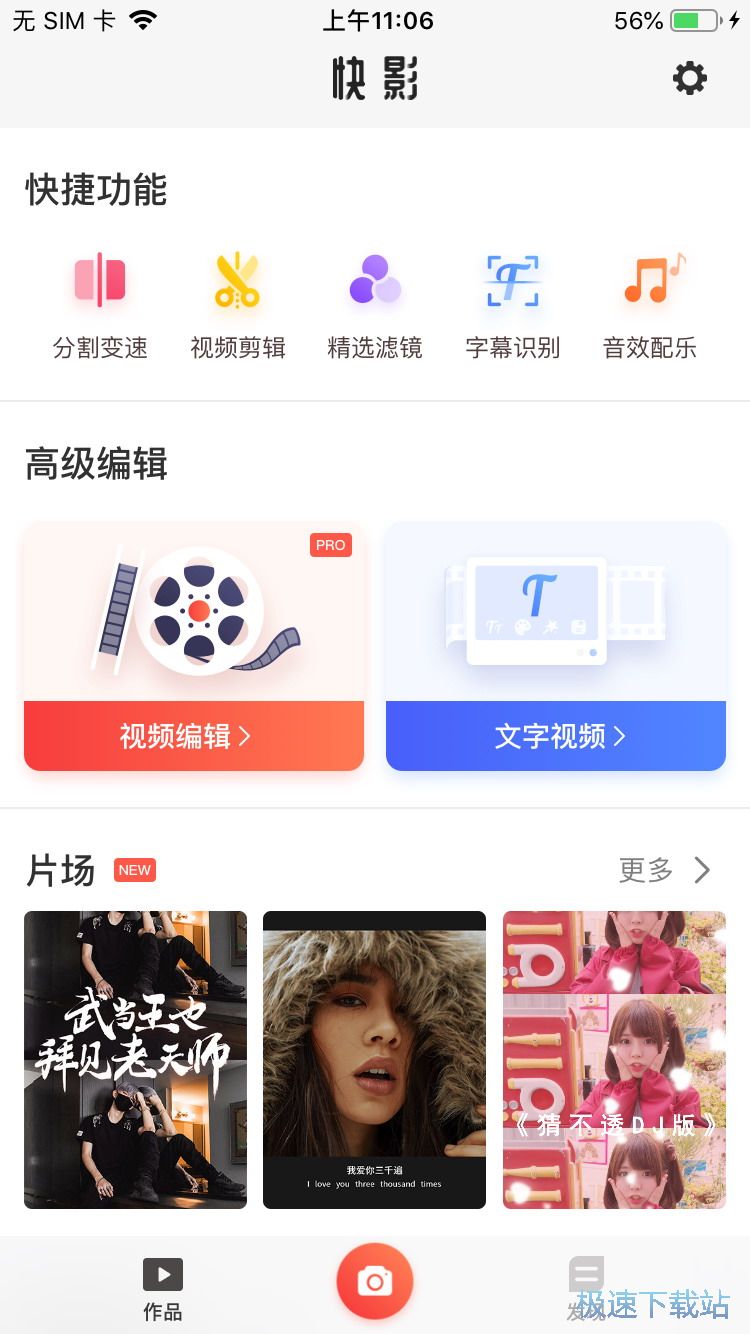Start 字幕识别 subtitle recognition
This screenshot has width=750, height=1334.
[512, 304]
